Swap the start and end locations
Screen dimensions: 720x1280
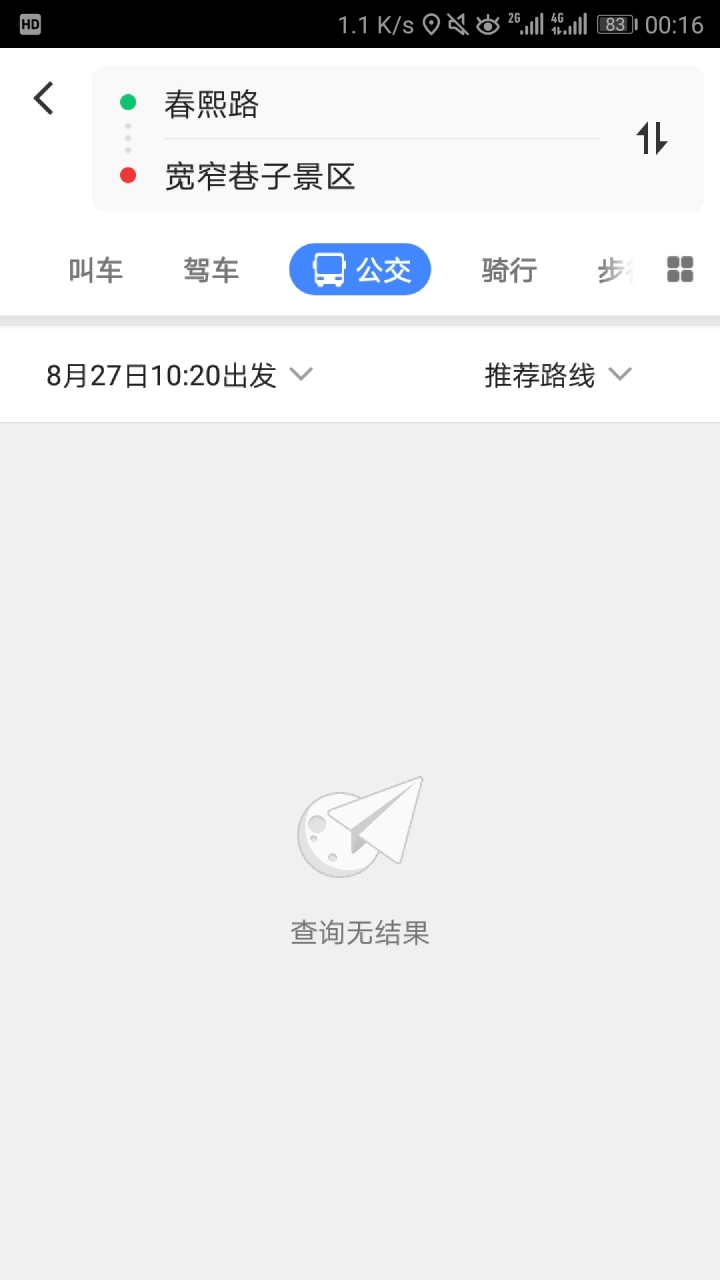(x=652, y=139)
